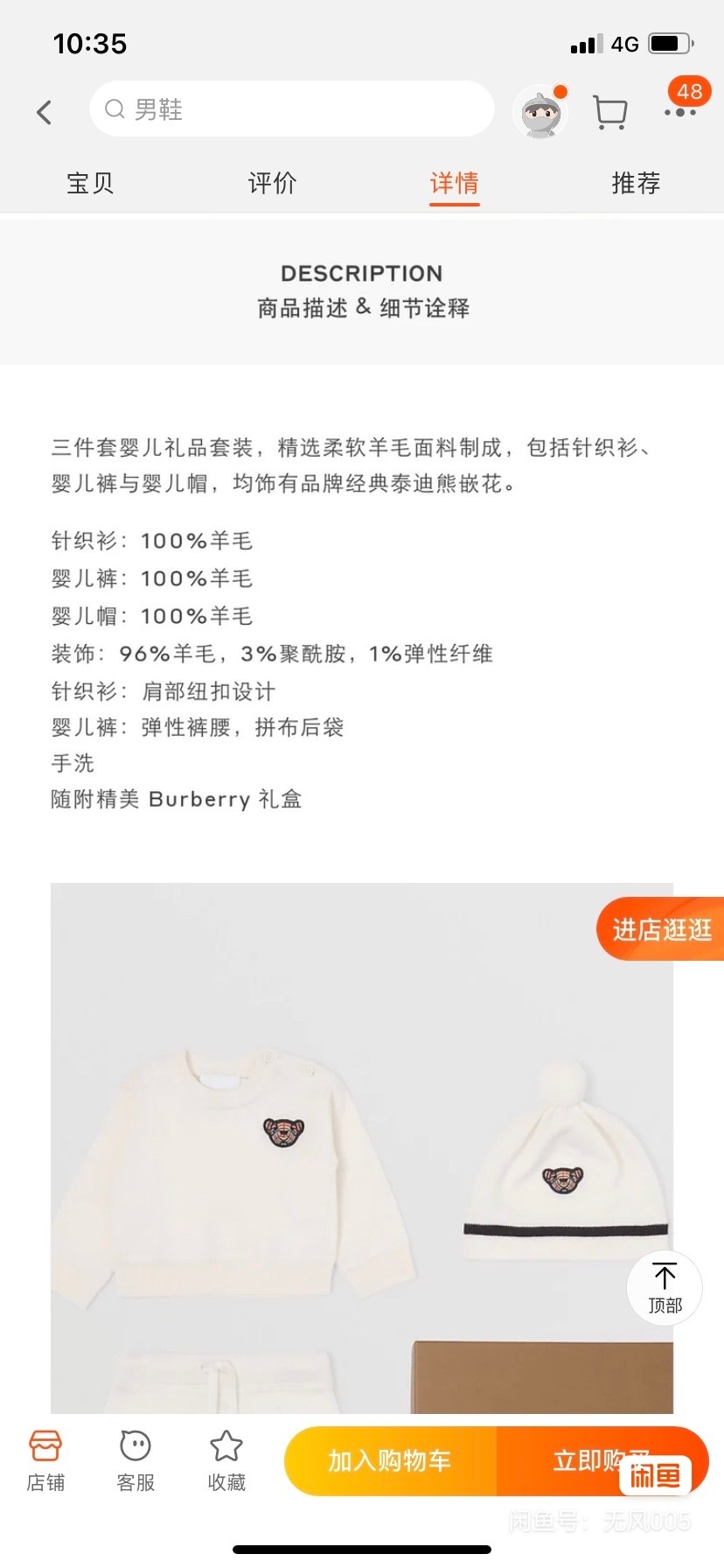The image size is (724, 1568).
Task: Contact 客服 customer service
Action: pos(136,1460)
